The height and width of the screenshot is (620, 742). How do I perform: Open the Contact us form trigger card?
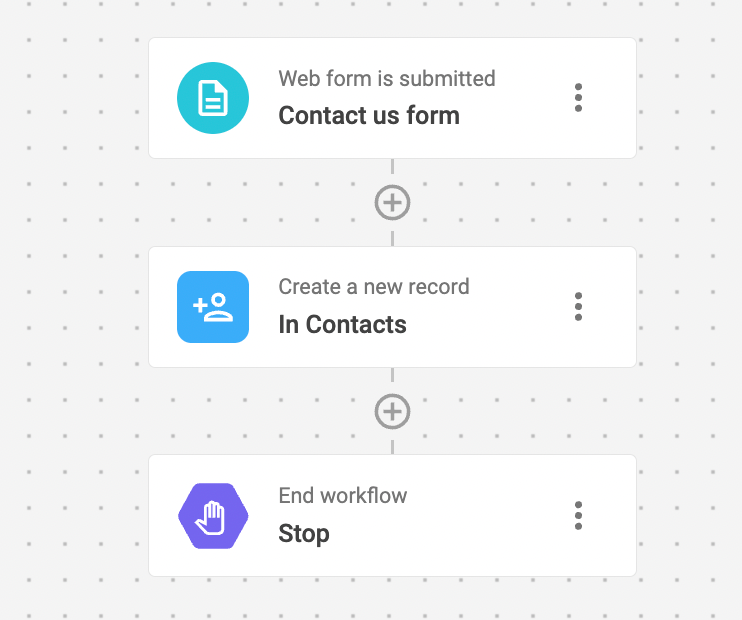(x=369, y=98)
